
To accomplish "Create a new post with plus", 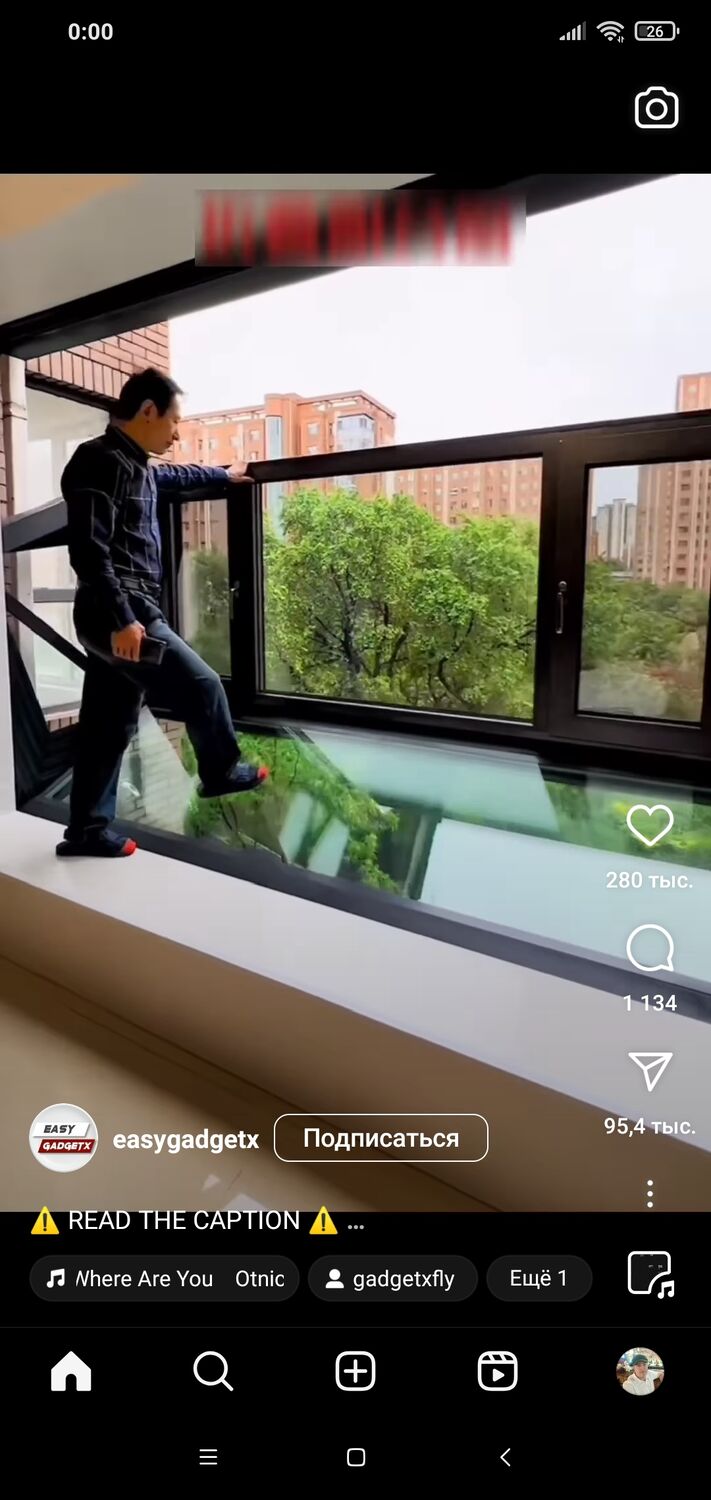I will click(x=355, y=1371).
